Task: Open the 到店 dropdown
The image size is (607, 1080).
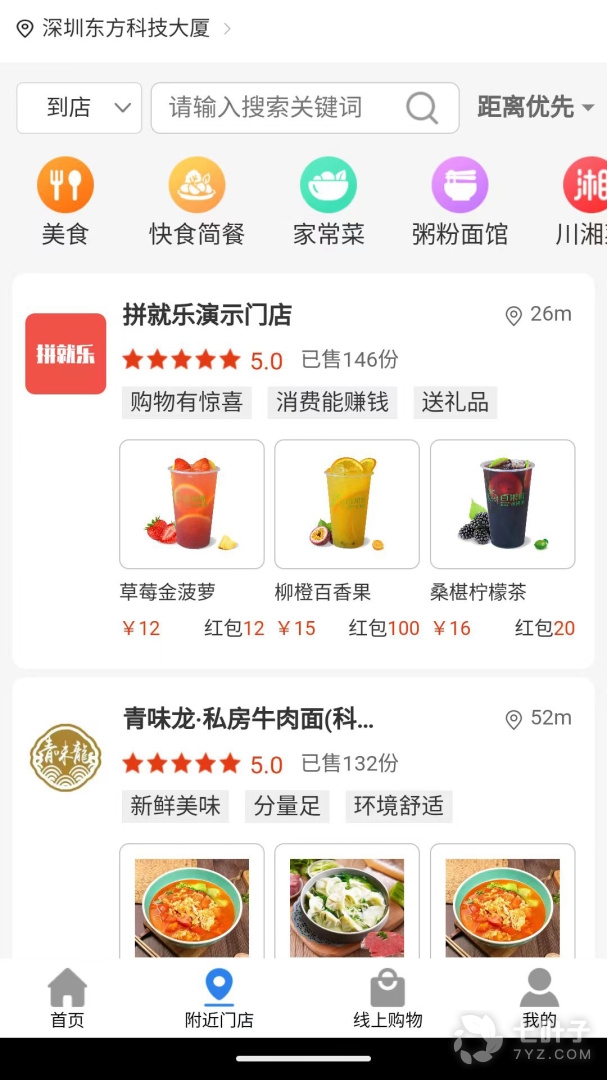Action: (78, 108)
